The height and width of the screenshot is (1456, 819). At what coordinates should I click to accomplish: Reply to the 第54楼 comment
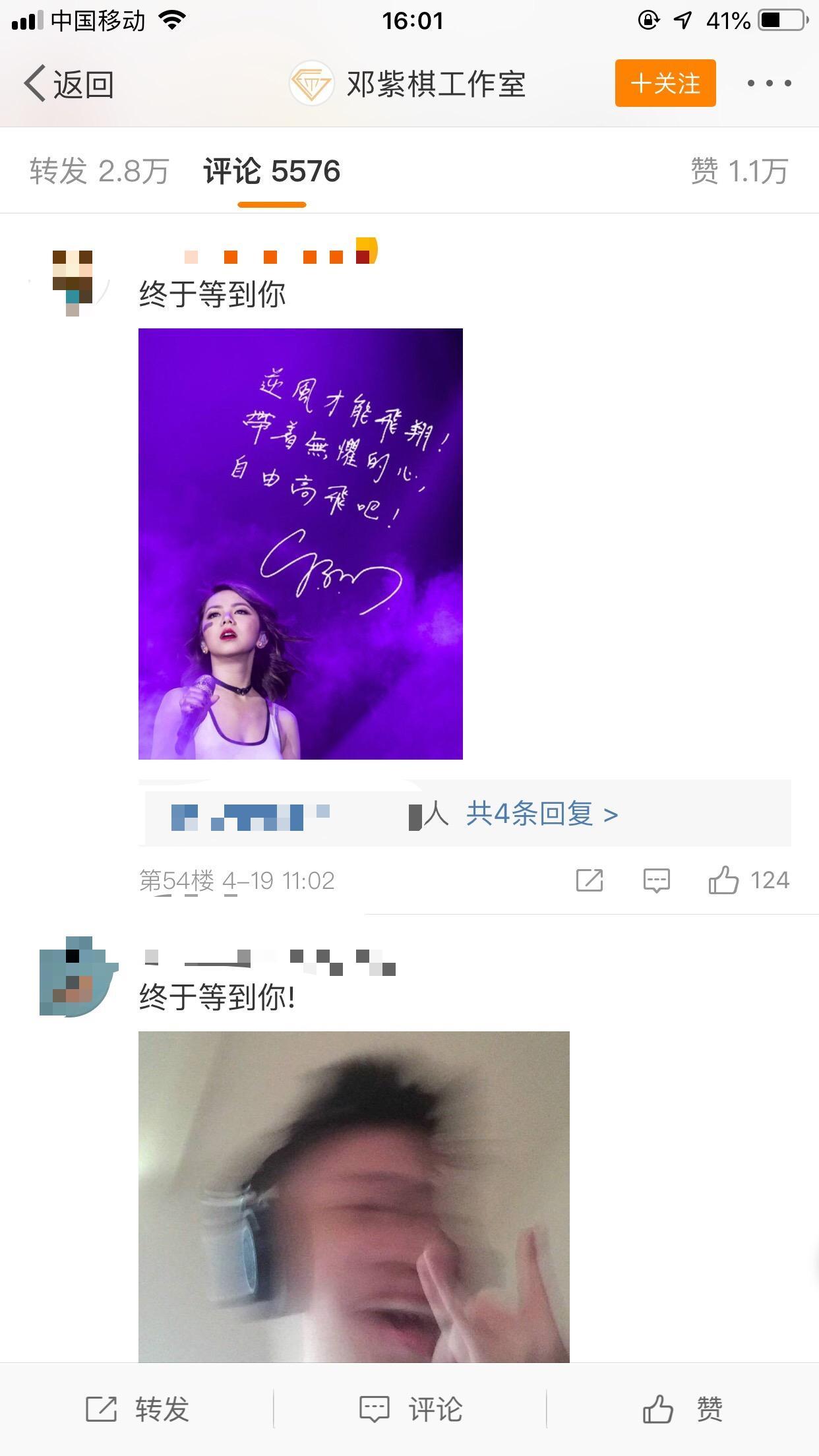[656, 880]
